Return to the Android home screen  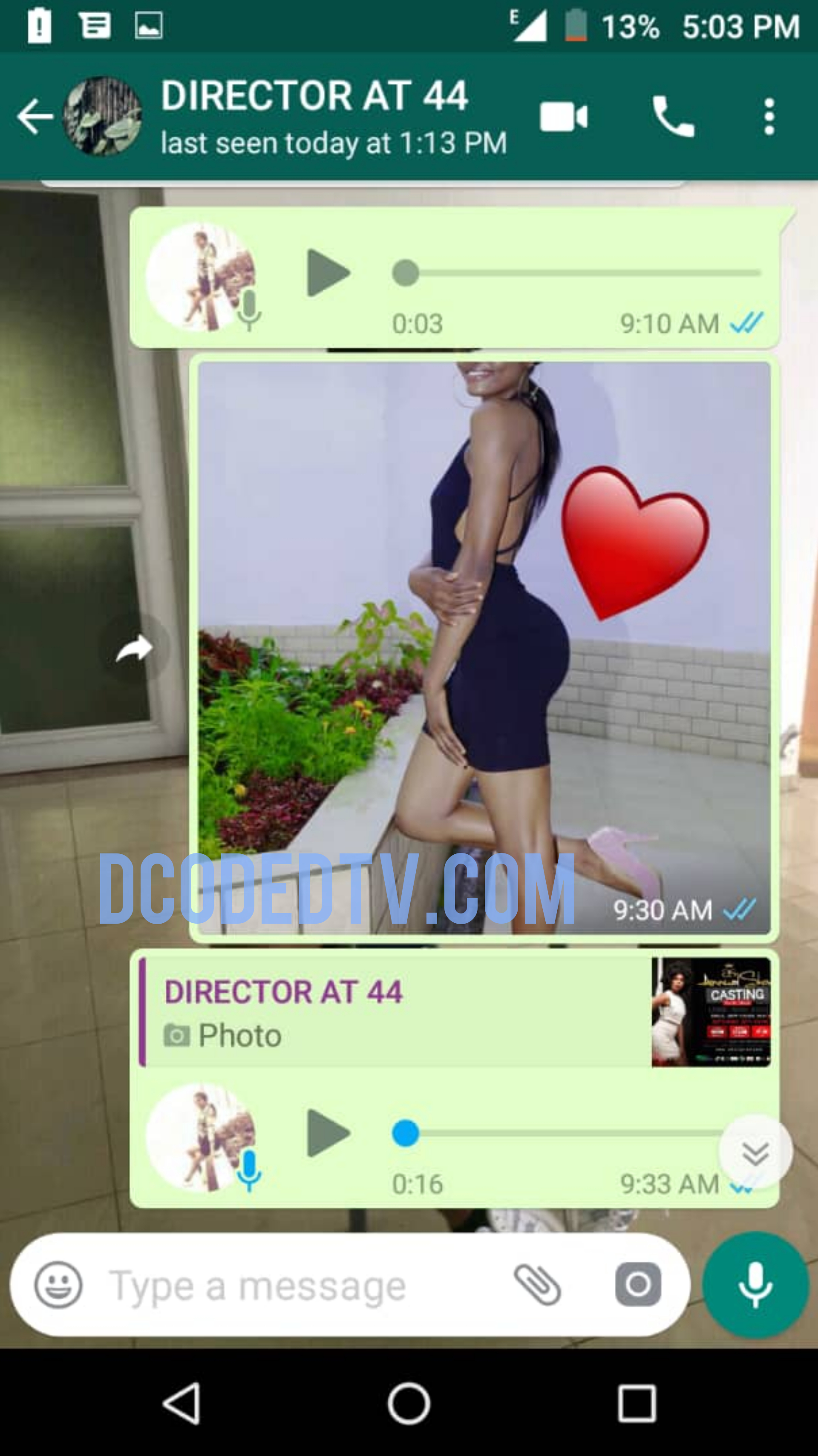pos(409,1404)
